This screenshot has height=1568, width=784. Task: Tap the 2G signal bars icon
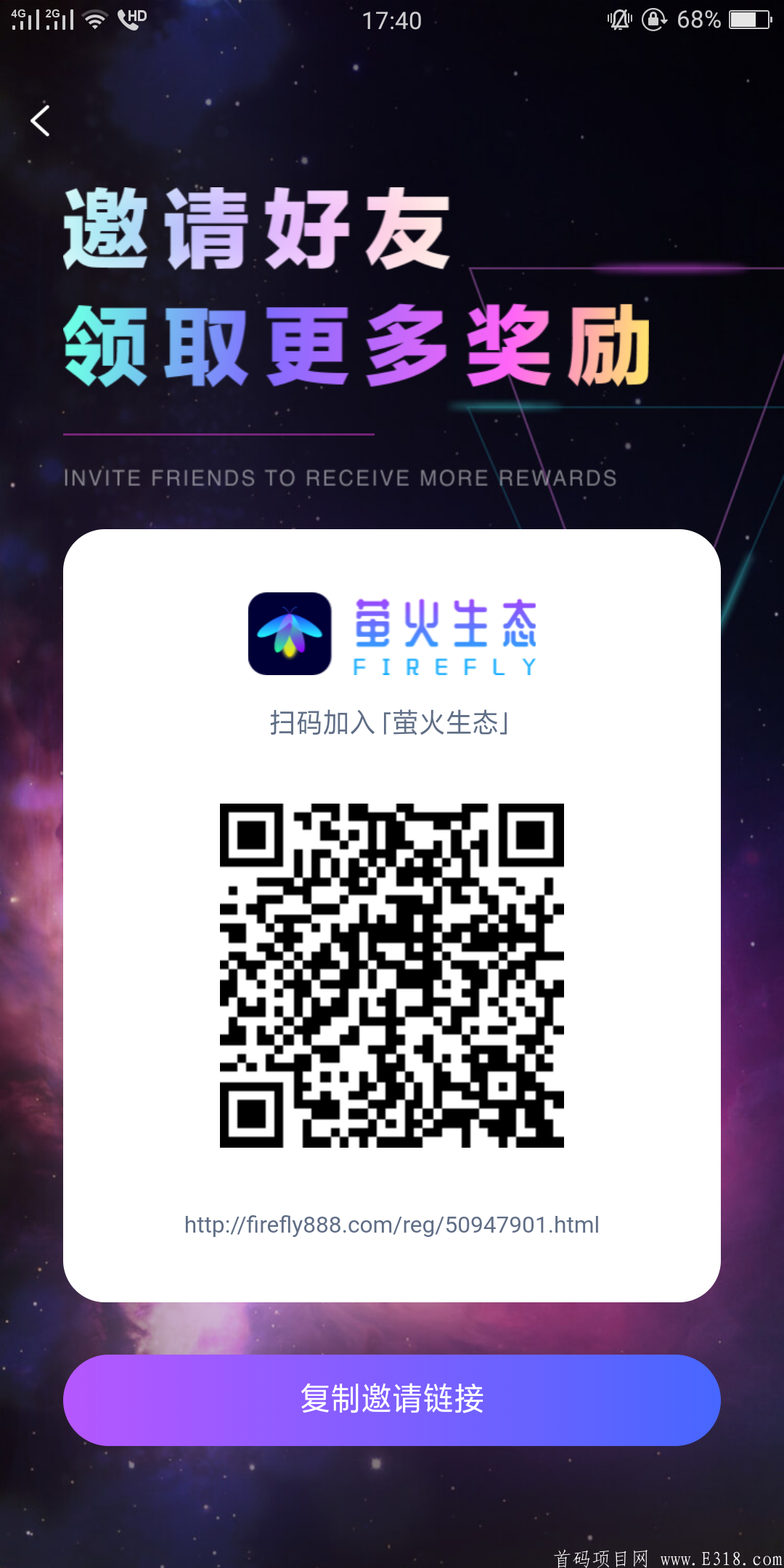[58, 20]
